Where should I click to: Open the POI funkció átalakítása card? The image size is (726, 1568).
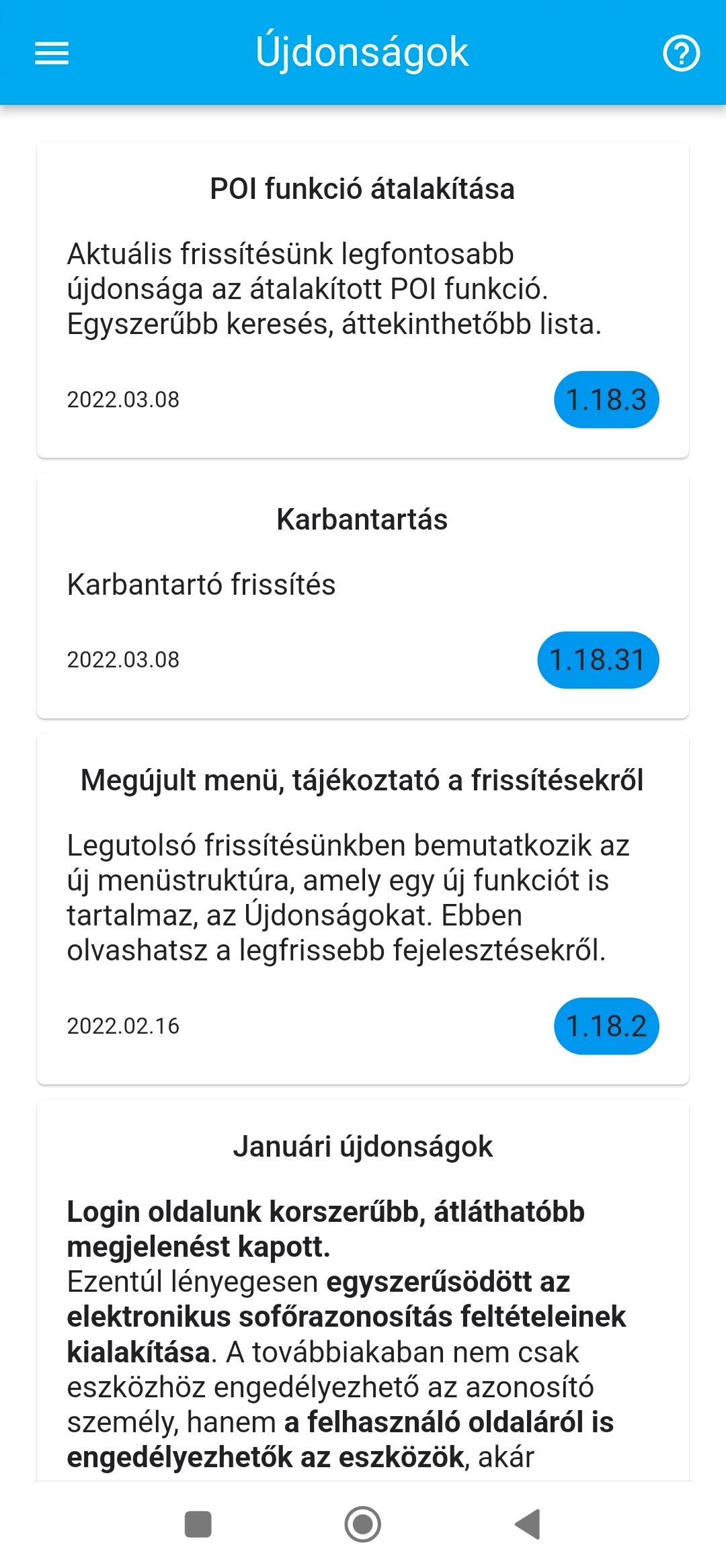(x=363, y=300)
